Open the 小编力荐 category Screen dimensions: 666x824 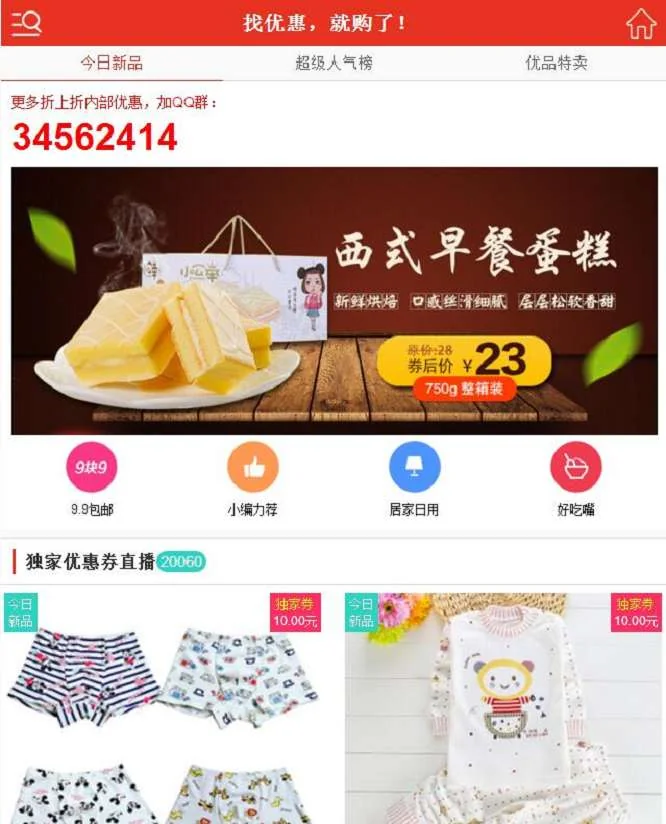click(252, 468)
